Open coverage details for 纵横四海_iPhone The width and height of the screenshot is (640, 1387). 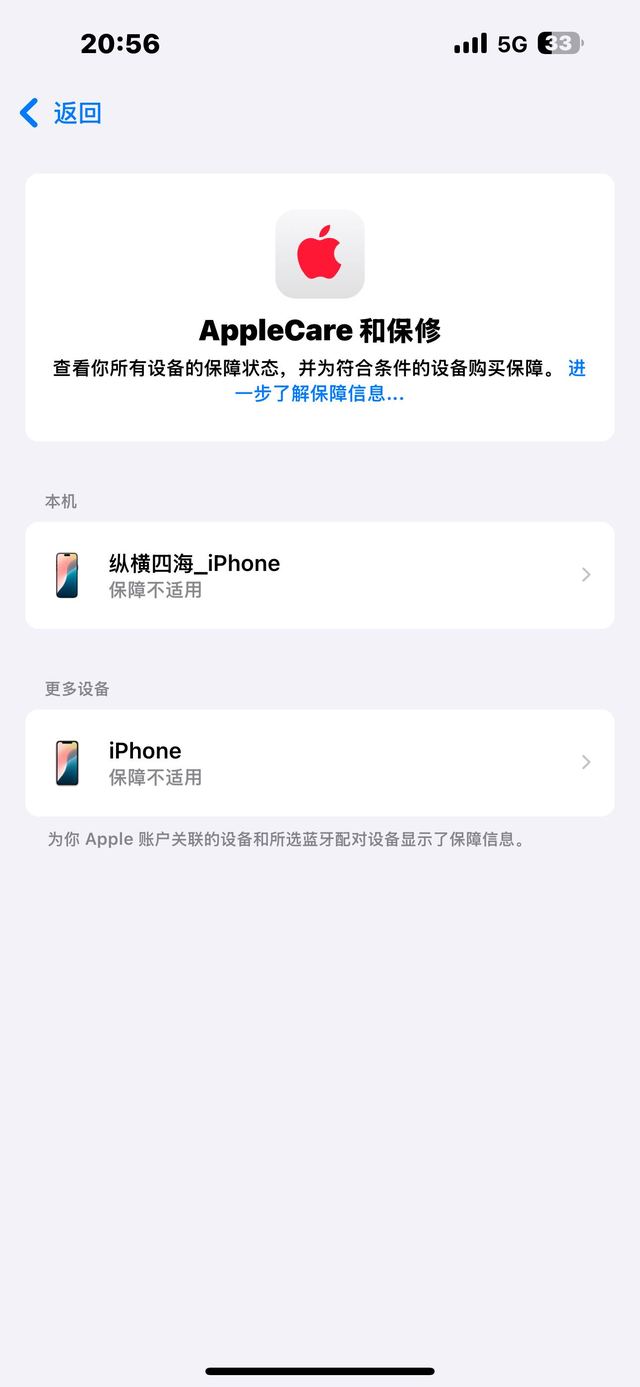click(319, 575)
